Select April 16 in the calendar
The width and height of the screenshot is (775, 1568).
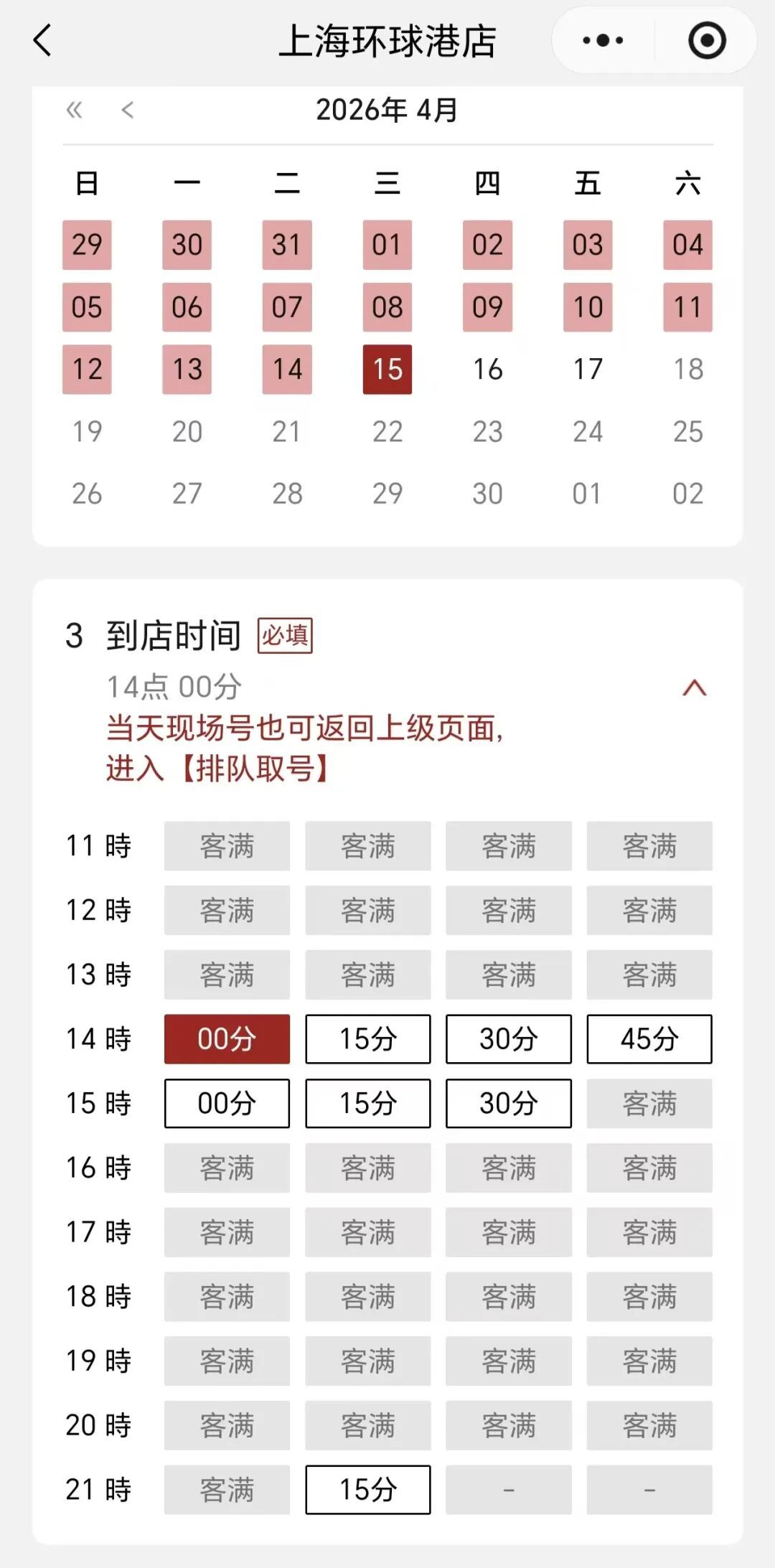click(487, 370)
